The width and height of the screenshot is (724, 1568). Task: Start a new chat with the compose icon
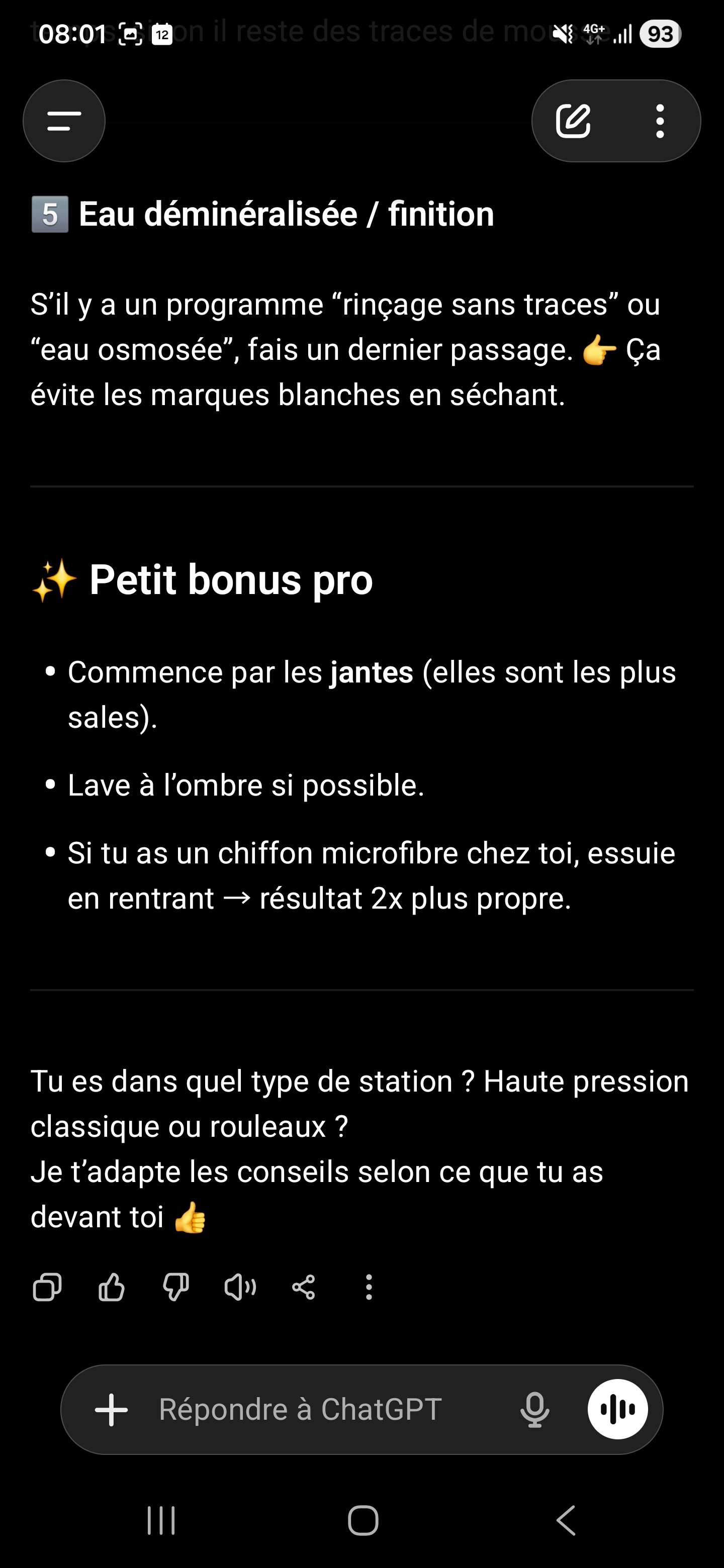pyautogui.click(x=573, y=121)
